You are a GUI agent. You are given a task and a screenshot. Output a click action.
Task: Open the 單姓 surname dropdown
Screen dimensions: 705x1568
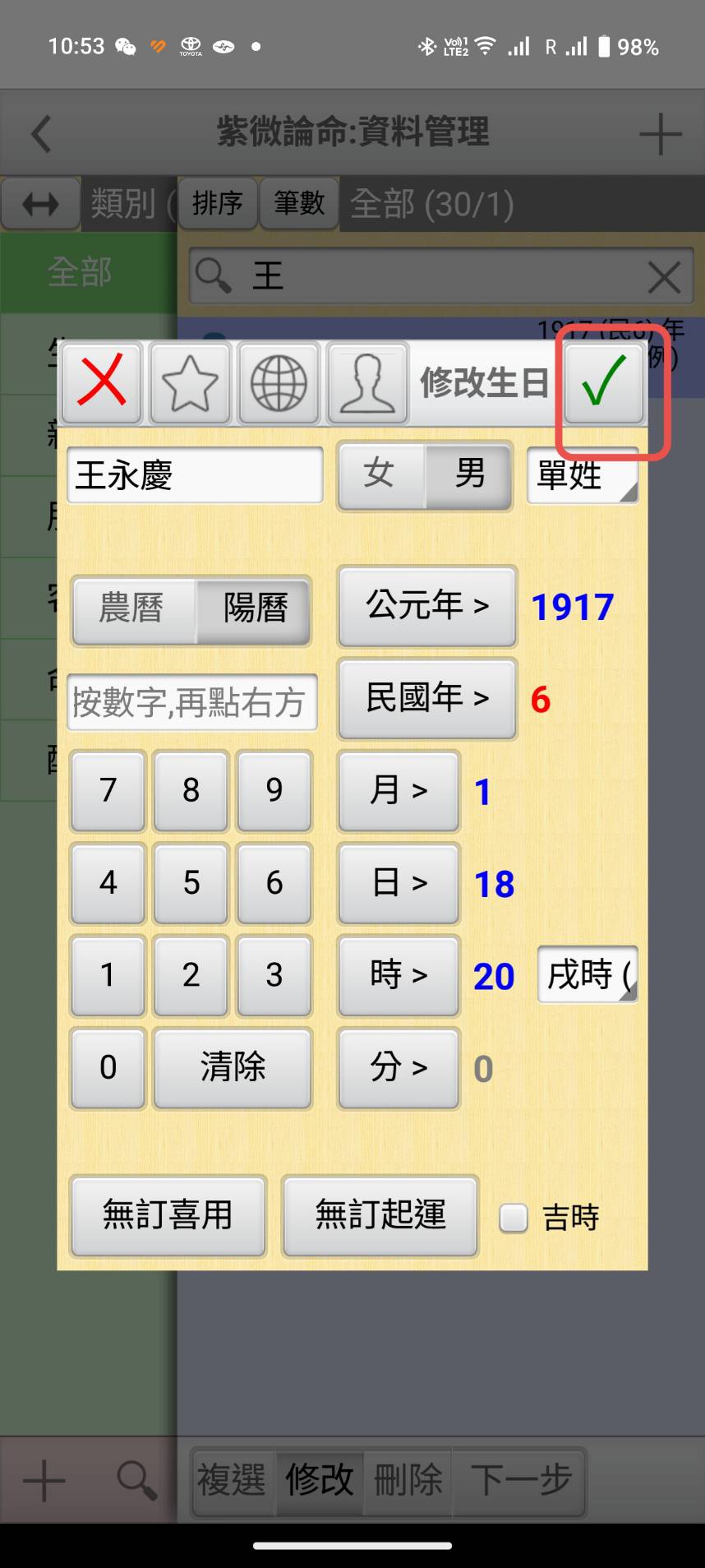click(582, 475)
